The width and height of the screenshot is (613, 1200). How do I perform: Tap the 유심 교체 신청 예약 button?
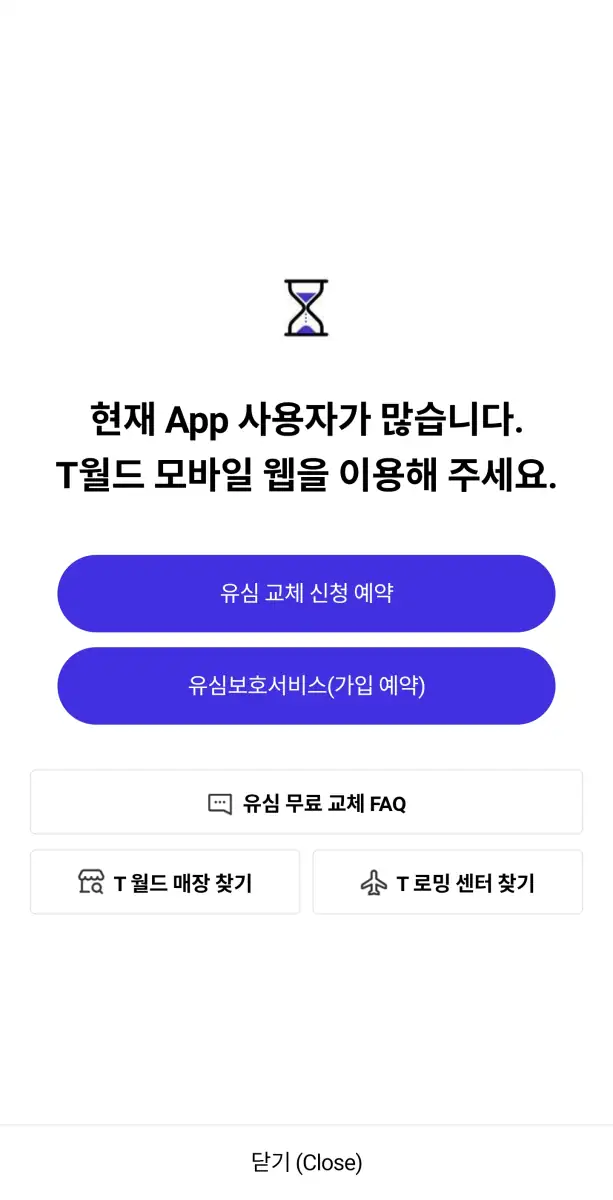point(306,593)
